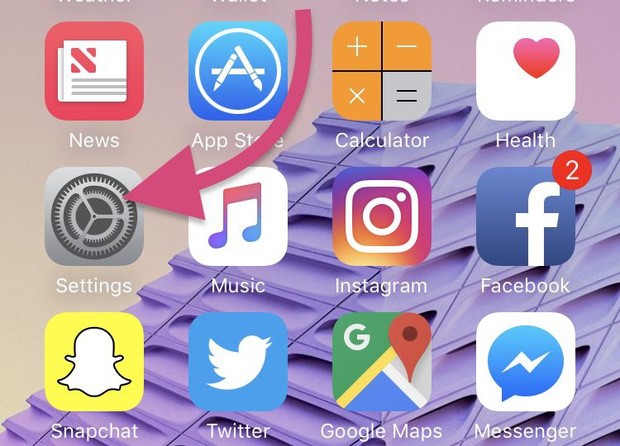Open the Music app
620x446 pixels.
pos(238,216)
